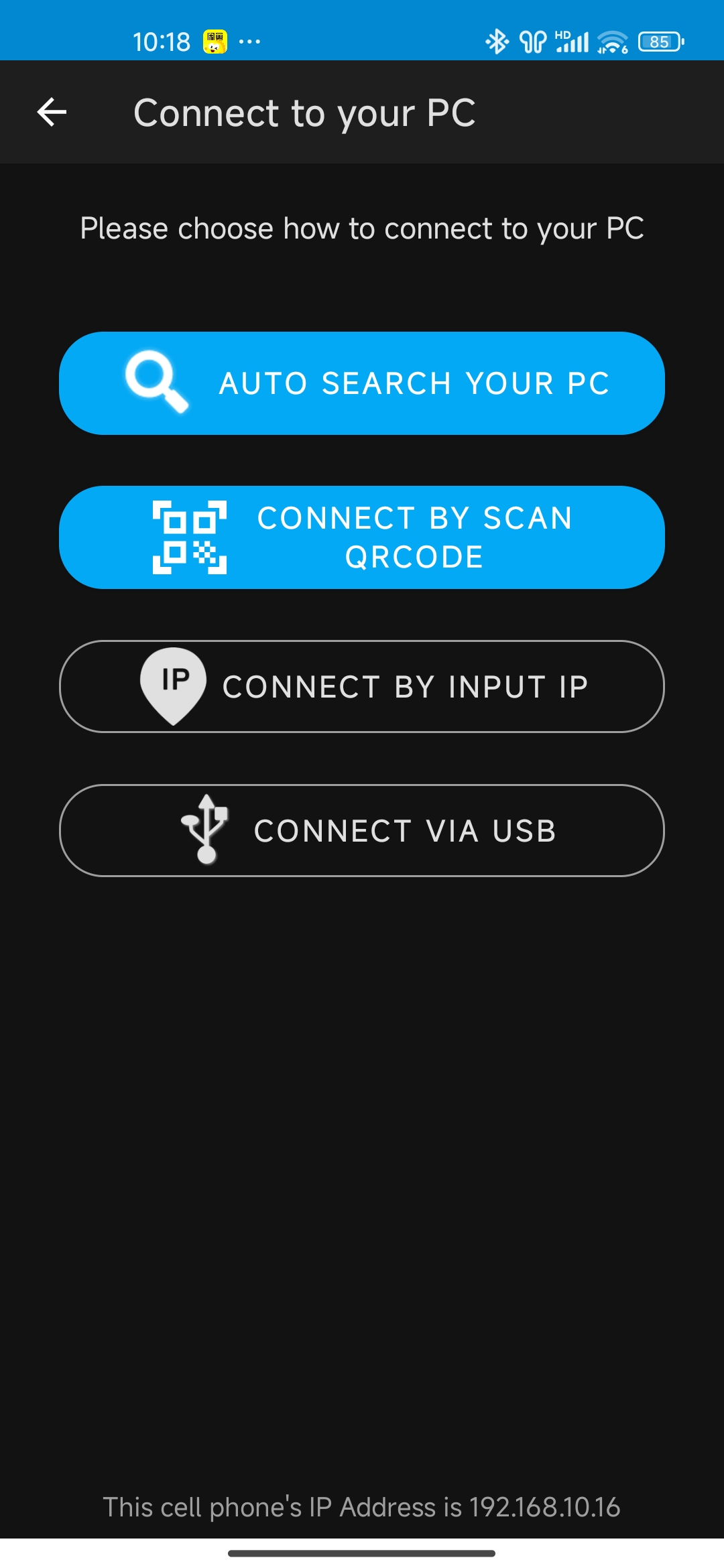Tap the USB symbol icon

pos(208,830)
